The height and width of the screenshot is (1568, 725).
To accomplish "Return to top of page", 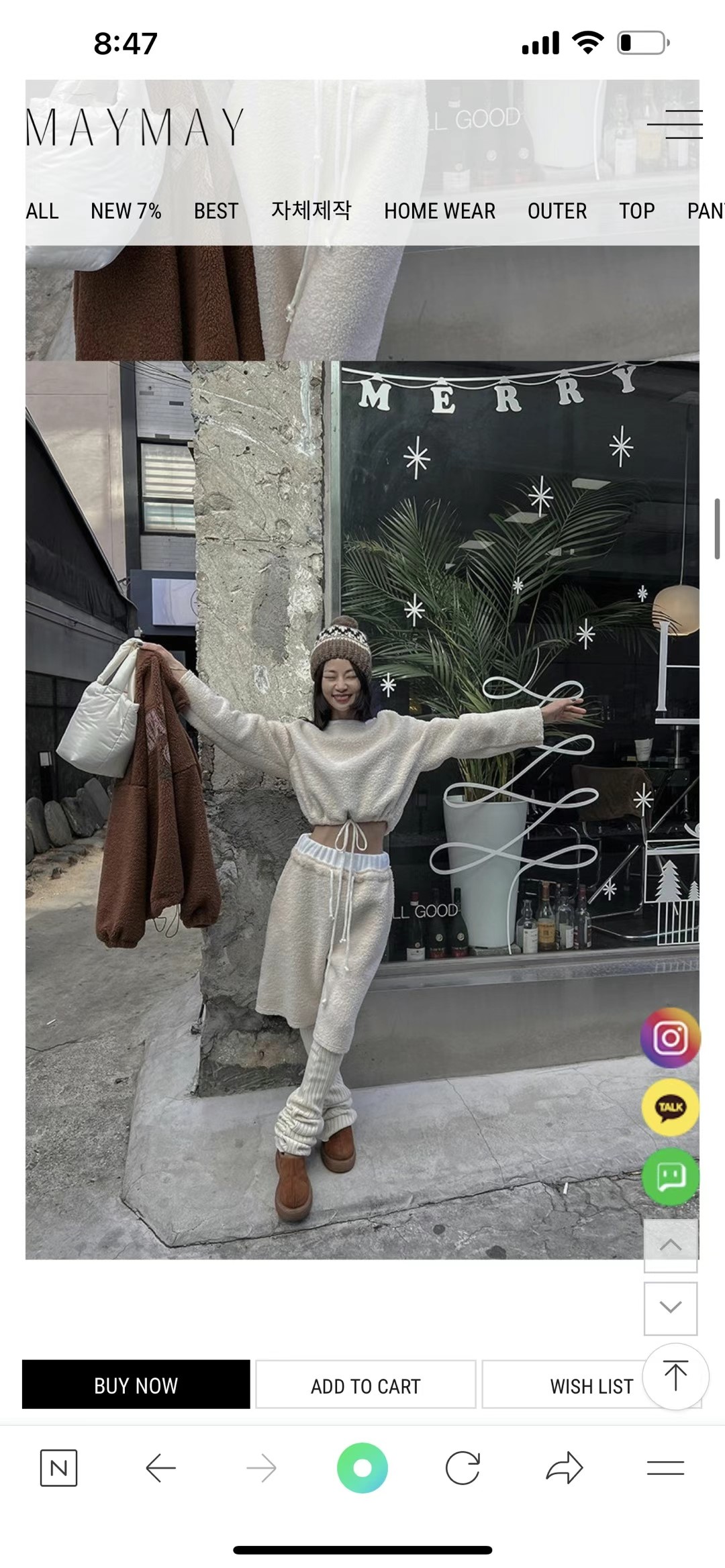I will tap(675, 1377).
